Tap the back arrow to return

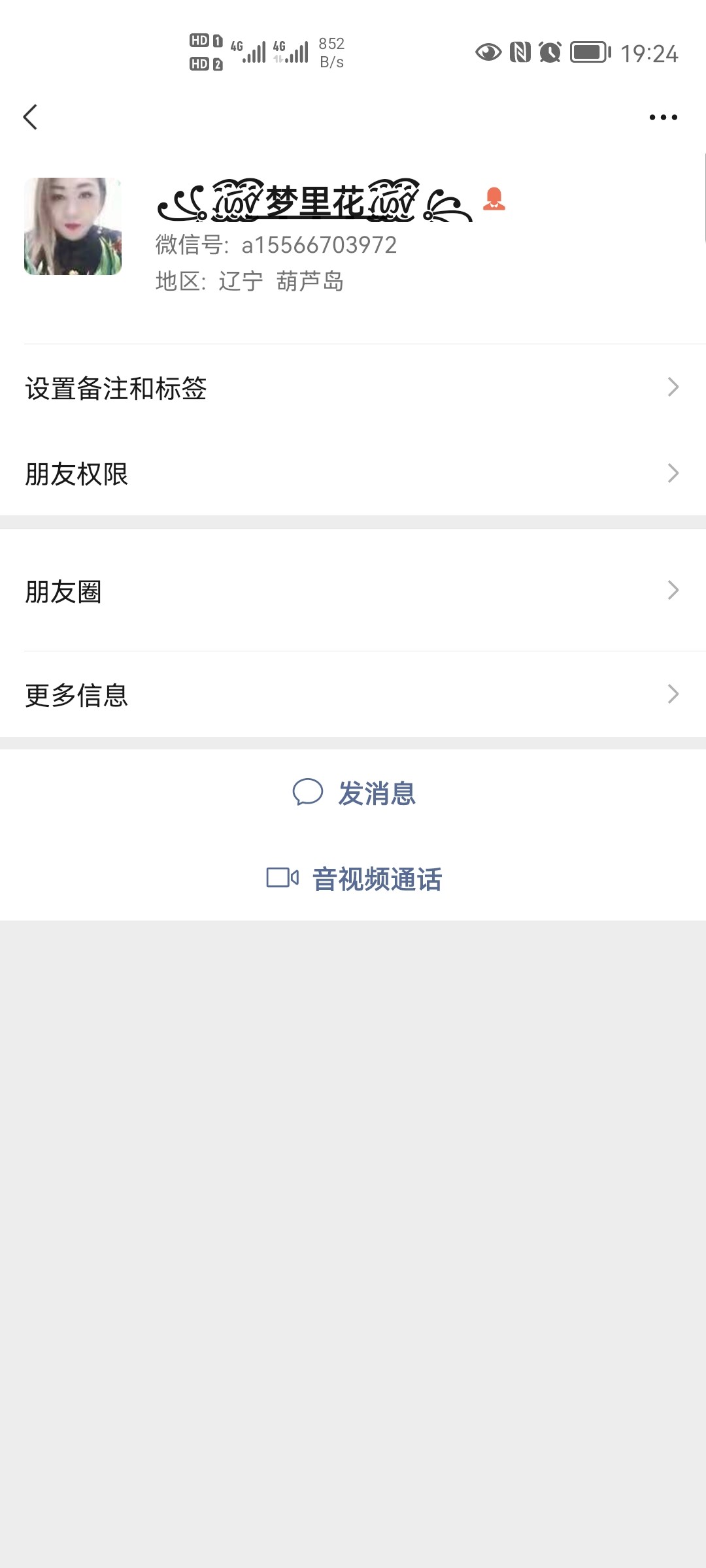(29, 116)
